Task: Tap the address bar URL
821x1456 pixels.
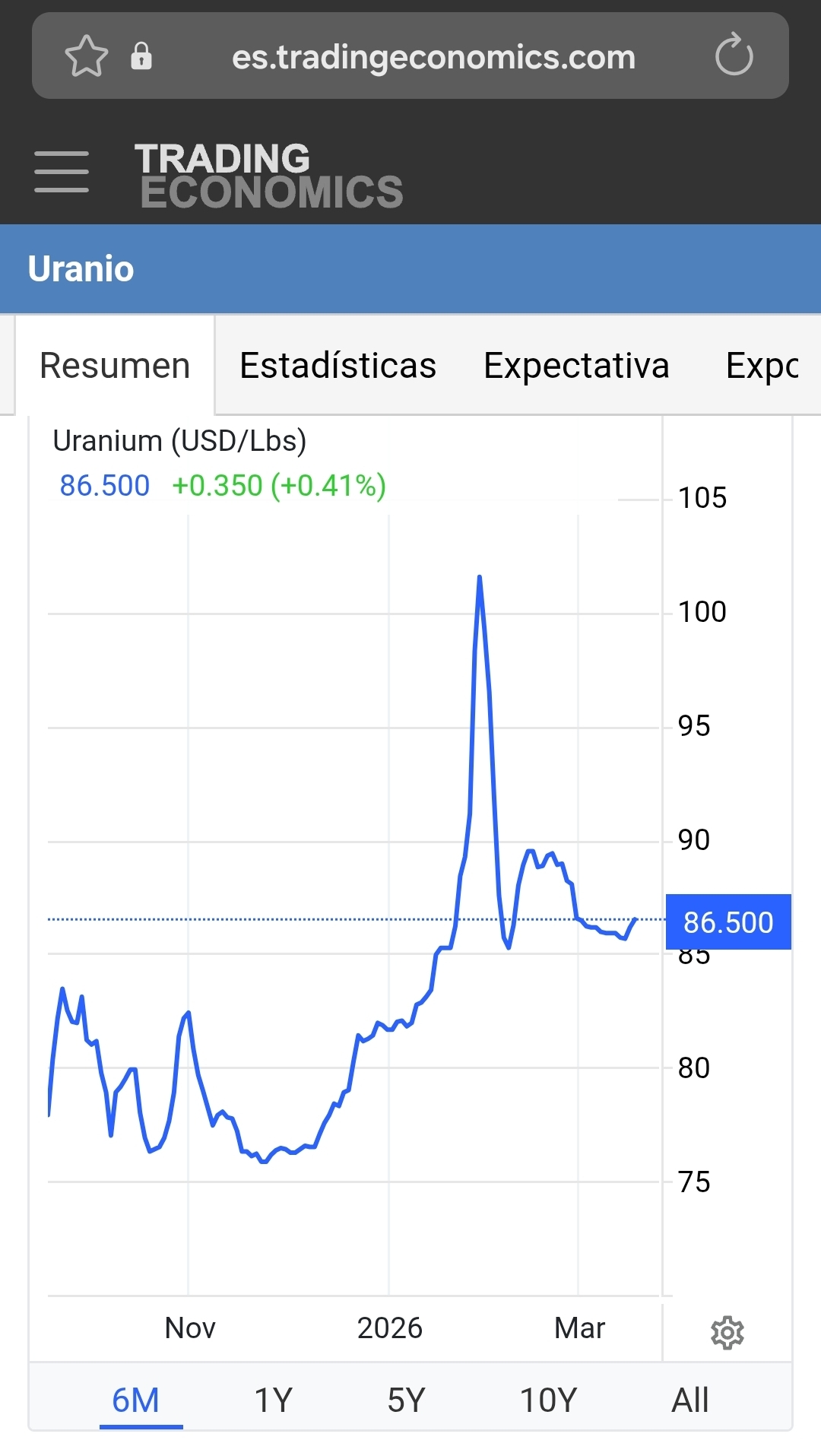Action: point(433,58)
